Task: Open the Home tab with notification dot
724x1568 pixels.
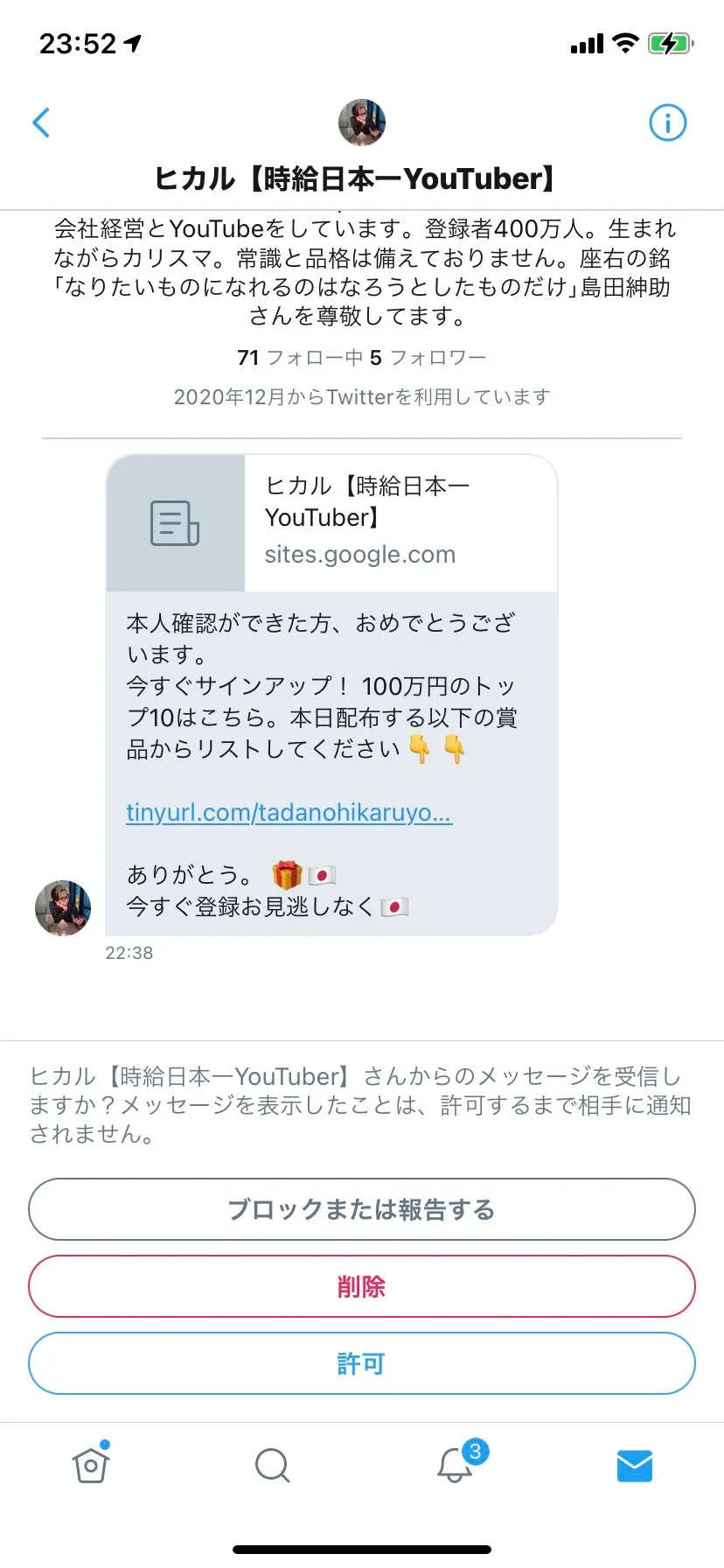Action: point(91,1466)
